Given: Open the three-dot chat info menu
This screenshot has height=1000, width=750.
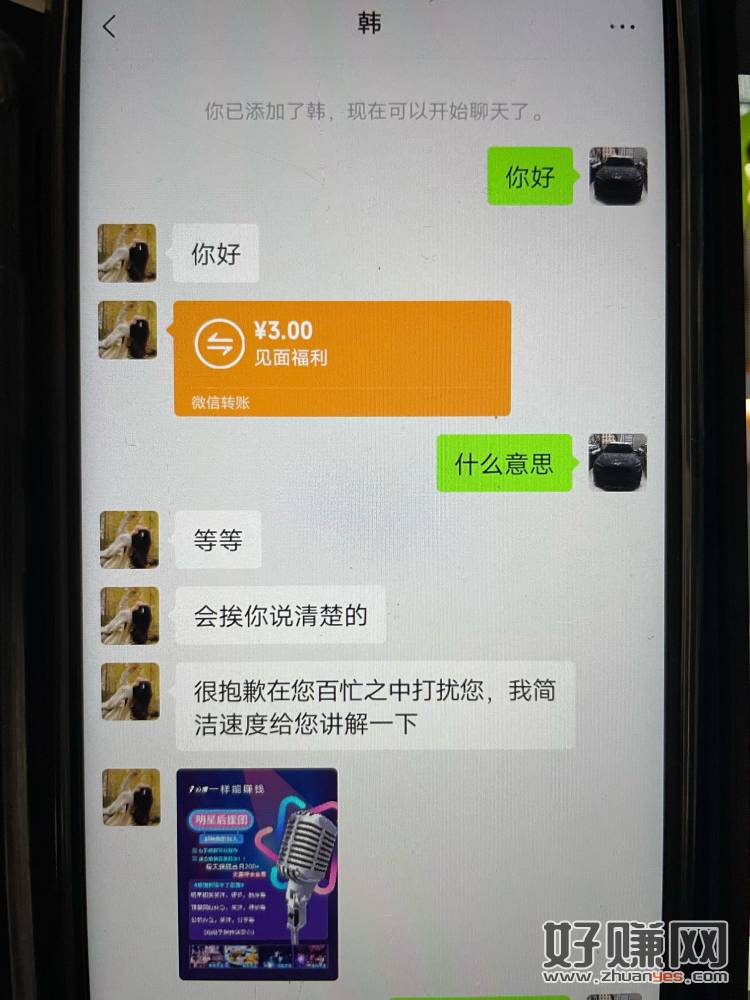Looking at the screenshot, I should point(622,27).
